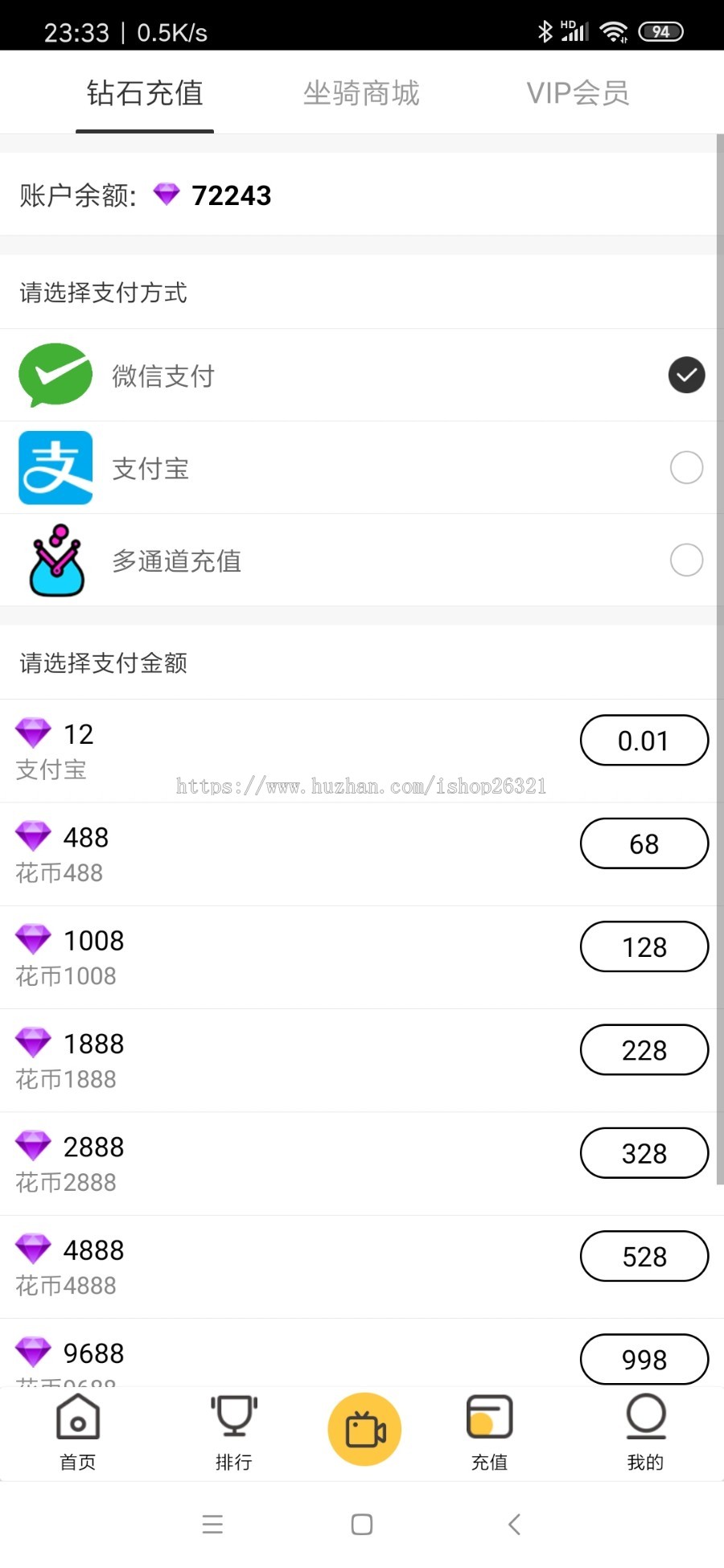Buy 2888 diamonds for 328

(644, 1153)
